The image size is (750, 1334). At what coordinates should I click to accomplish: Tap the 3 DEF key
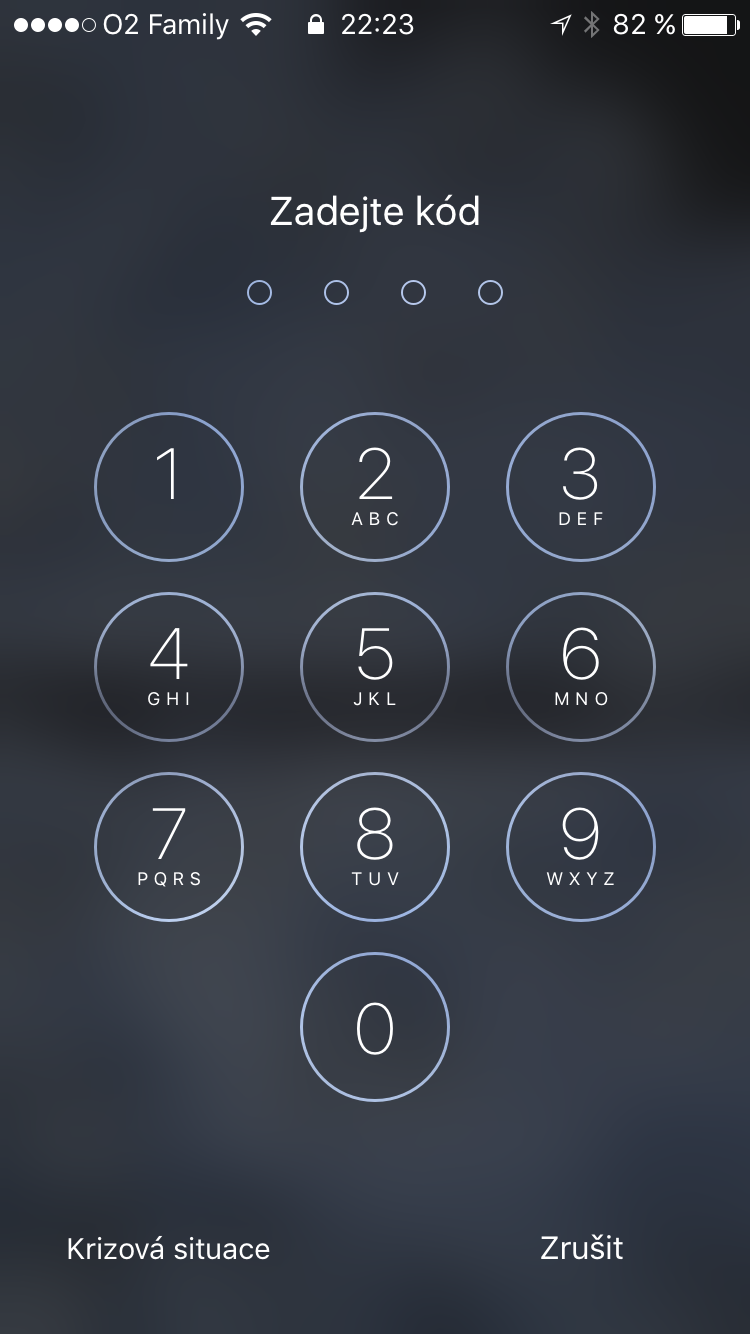click(x=581, y=487)
